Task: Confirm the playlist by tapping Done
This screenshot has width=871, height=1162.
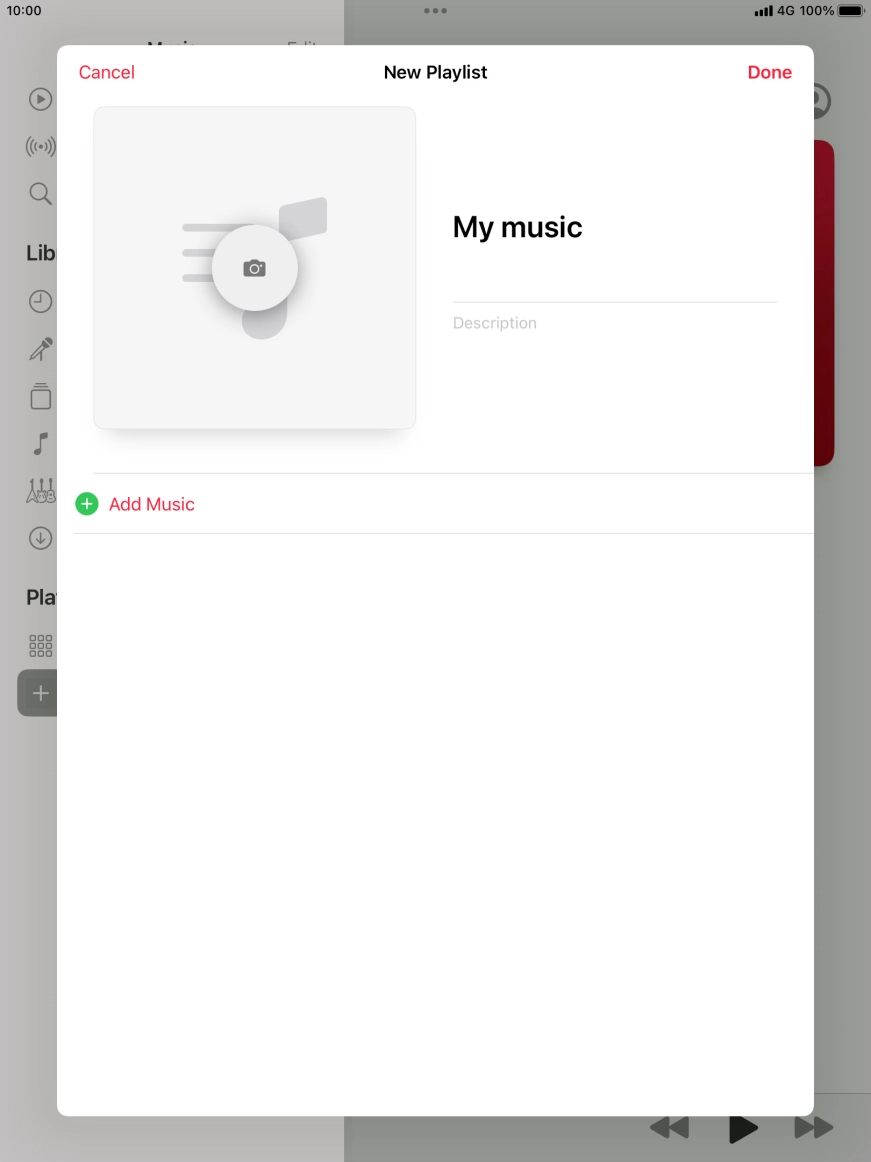Action: point(768,72)
